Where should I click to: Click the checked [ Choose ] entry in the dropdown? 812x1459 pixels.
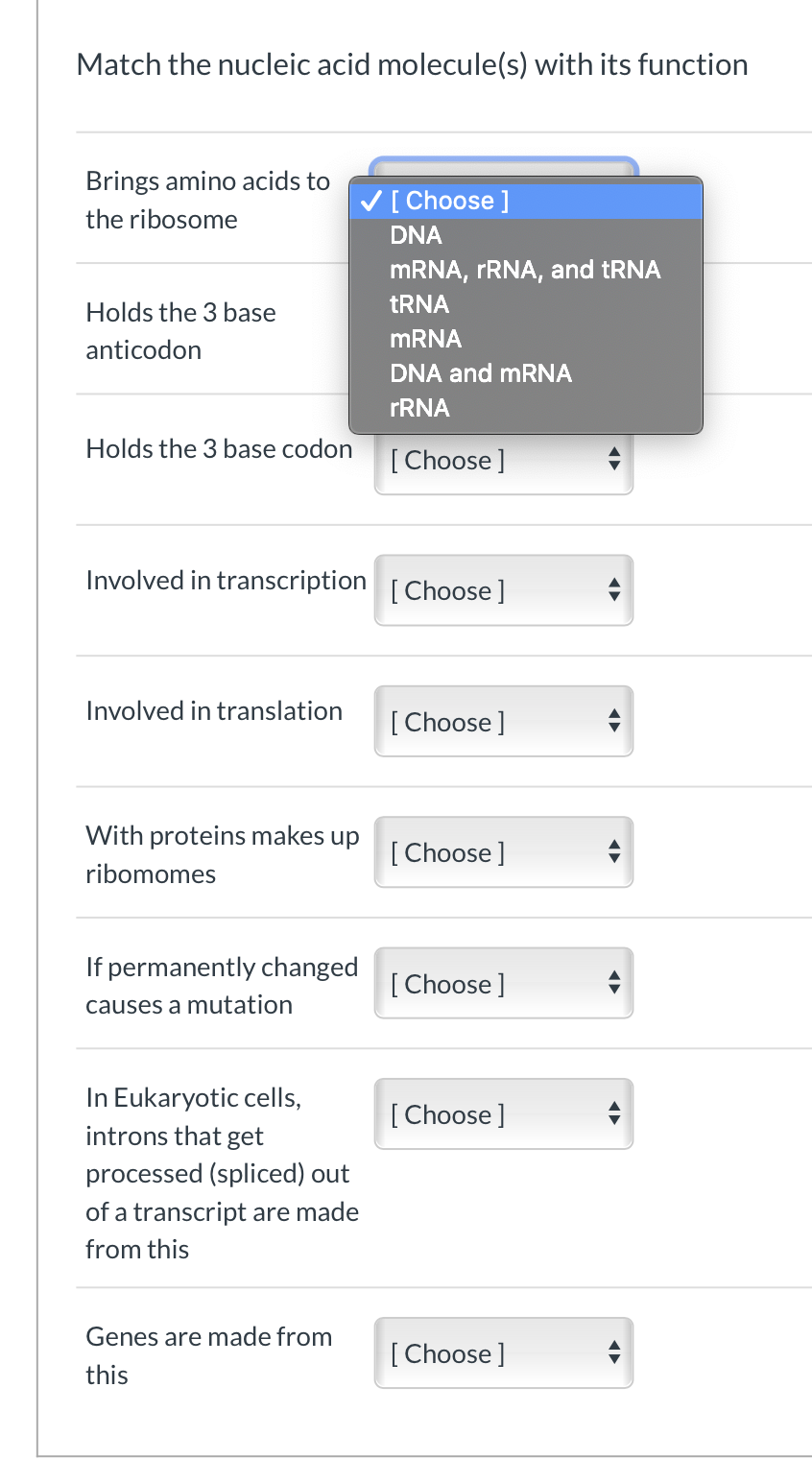[449, 201]
